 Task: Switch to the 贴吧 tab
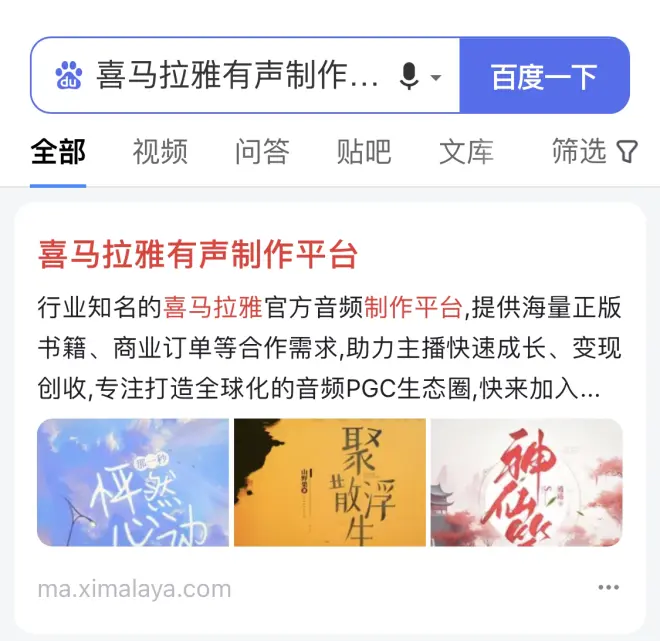click(x=364, y=152)
